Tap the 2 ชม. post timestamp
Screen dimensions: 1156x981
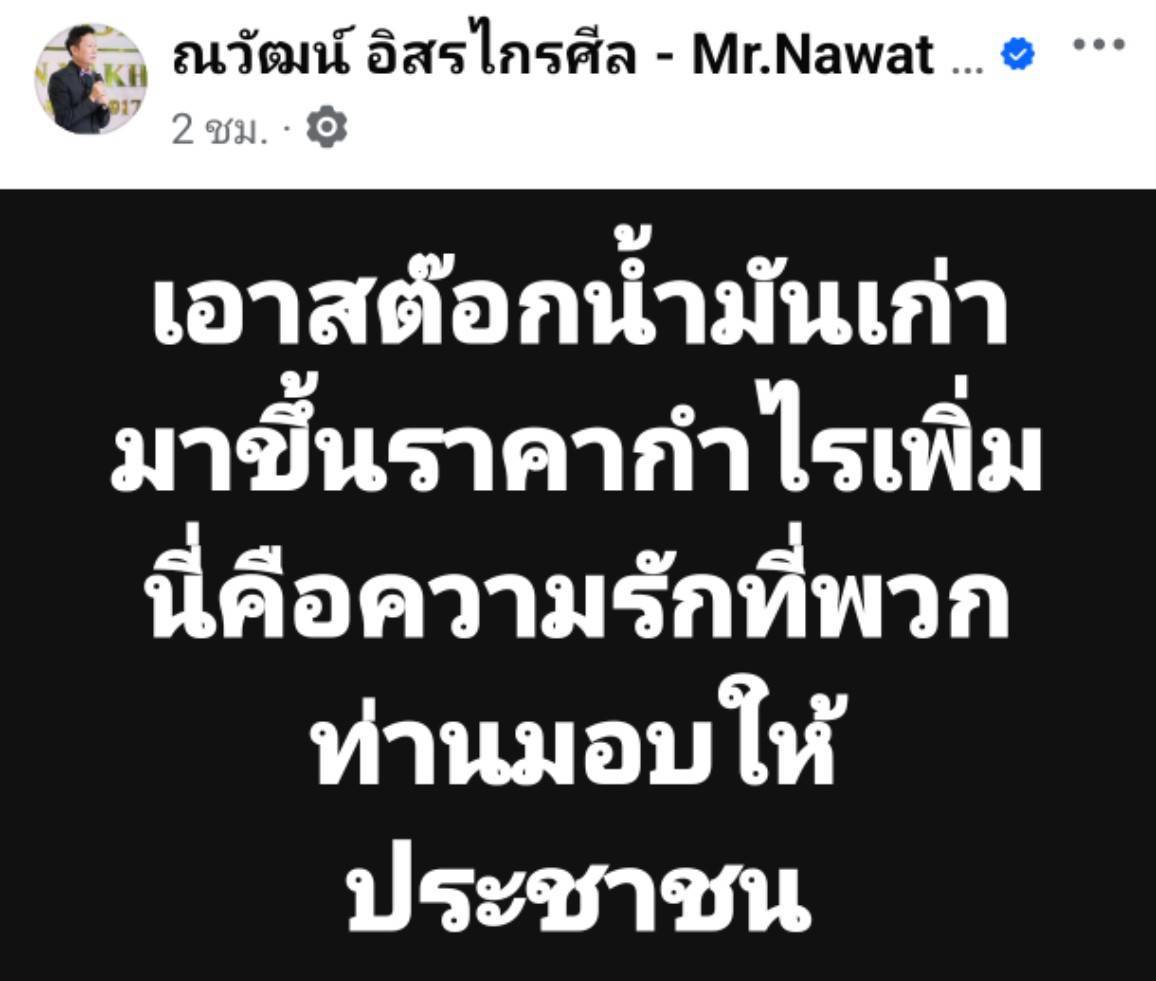[220, 129]
